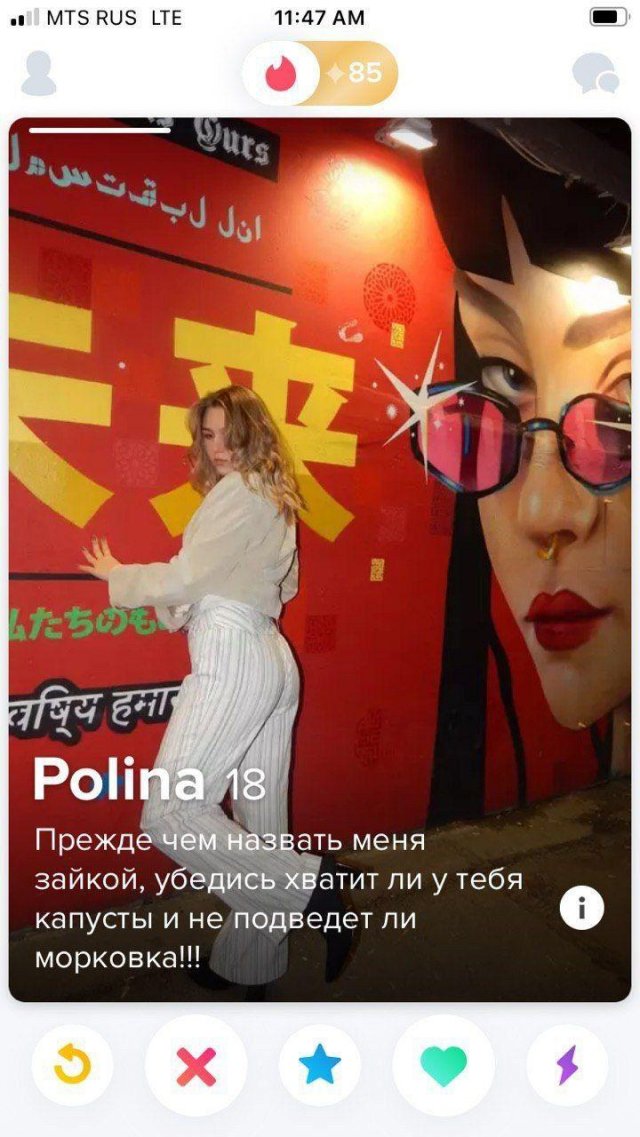Open the messages chat bubbles
640x1137 pixels.
(598, 74)
